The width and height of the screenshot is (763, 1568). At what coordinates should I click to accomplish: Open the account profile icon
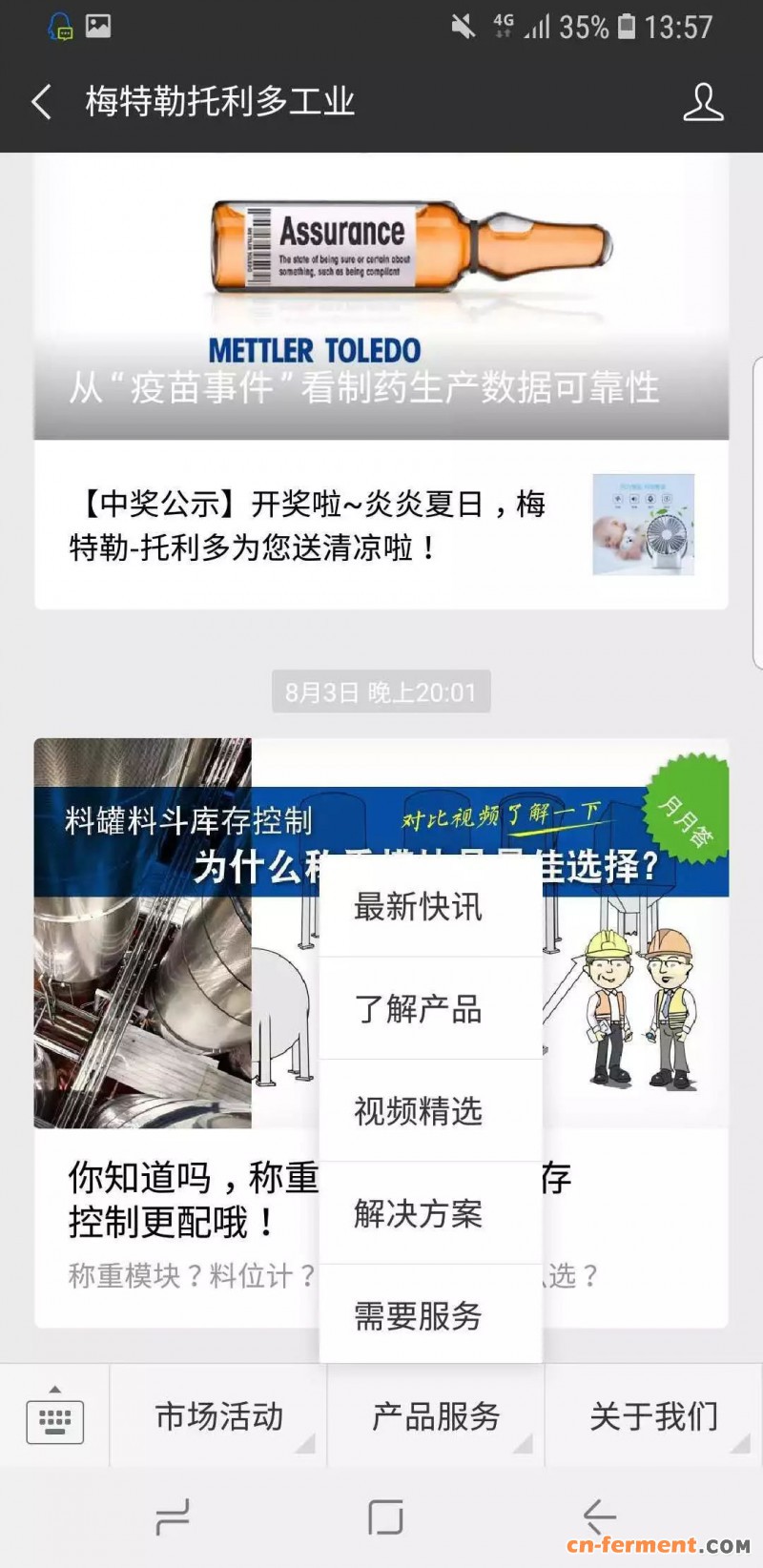(703, 102)
